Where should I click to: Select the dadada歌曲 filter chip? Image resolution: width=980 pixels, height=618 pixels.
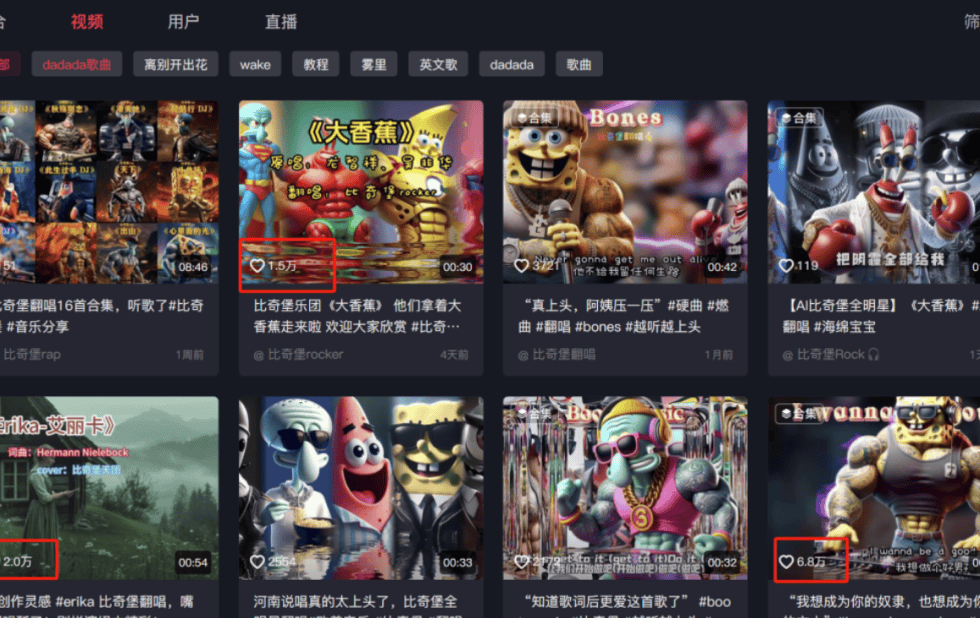[77, 64]
